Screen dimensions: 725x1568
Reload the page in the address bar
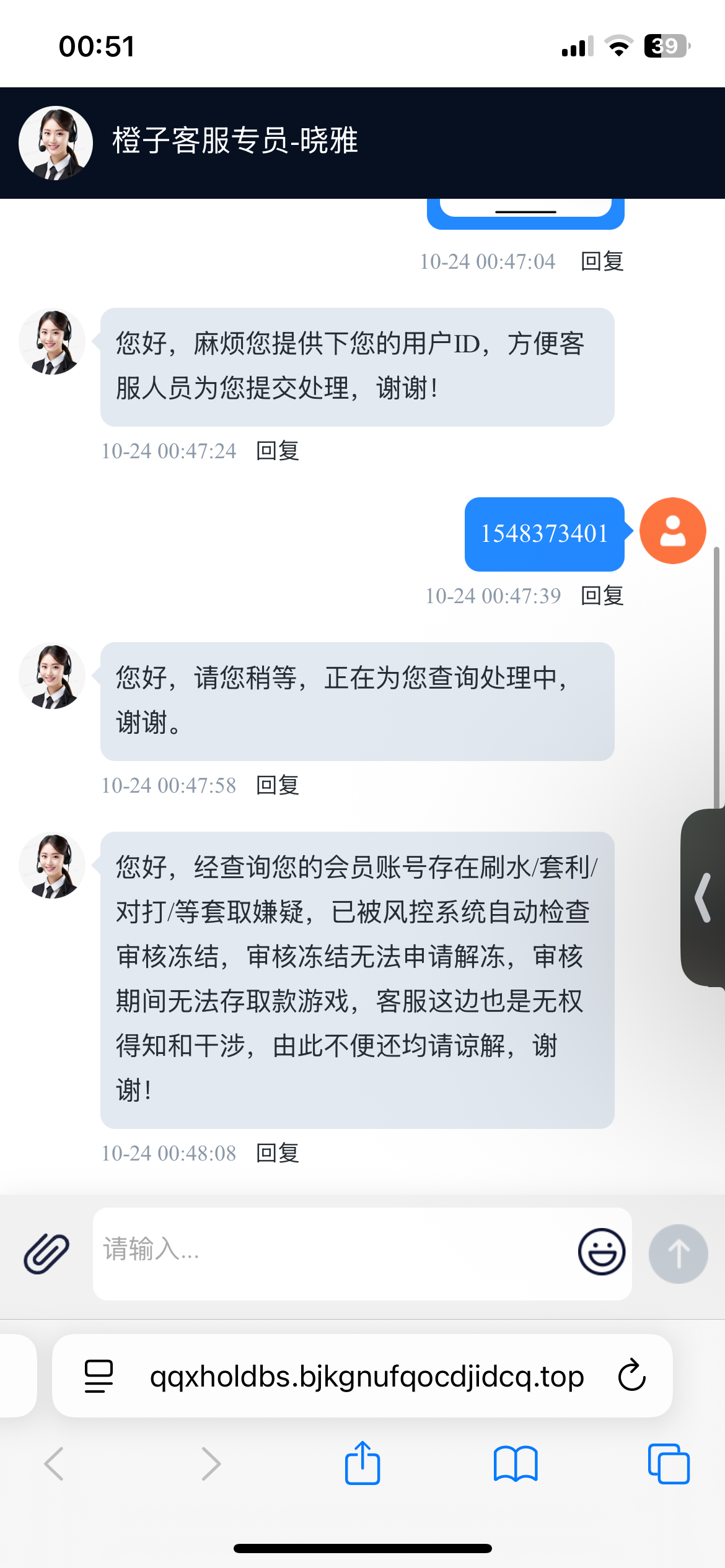(x=631, y=1375)
